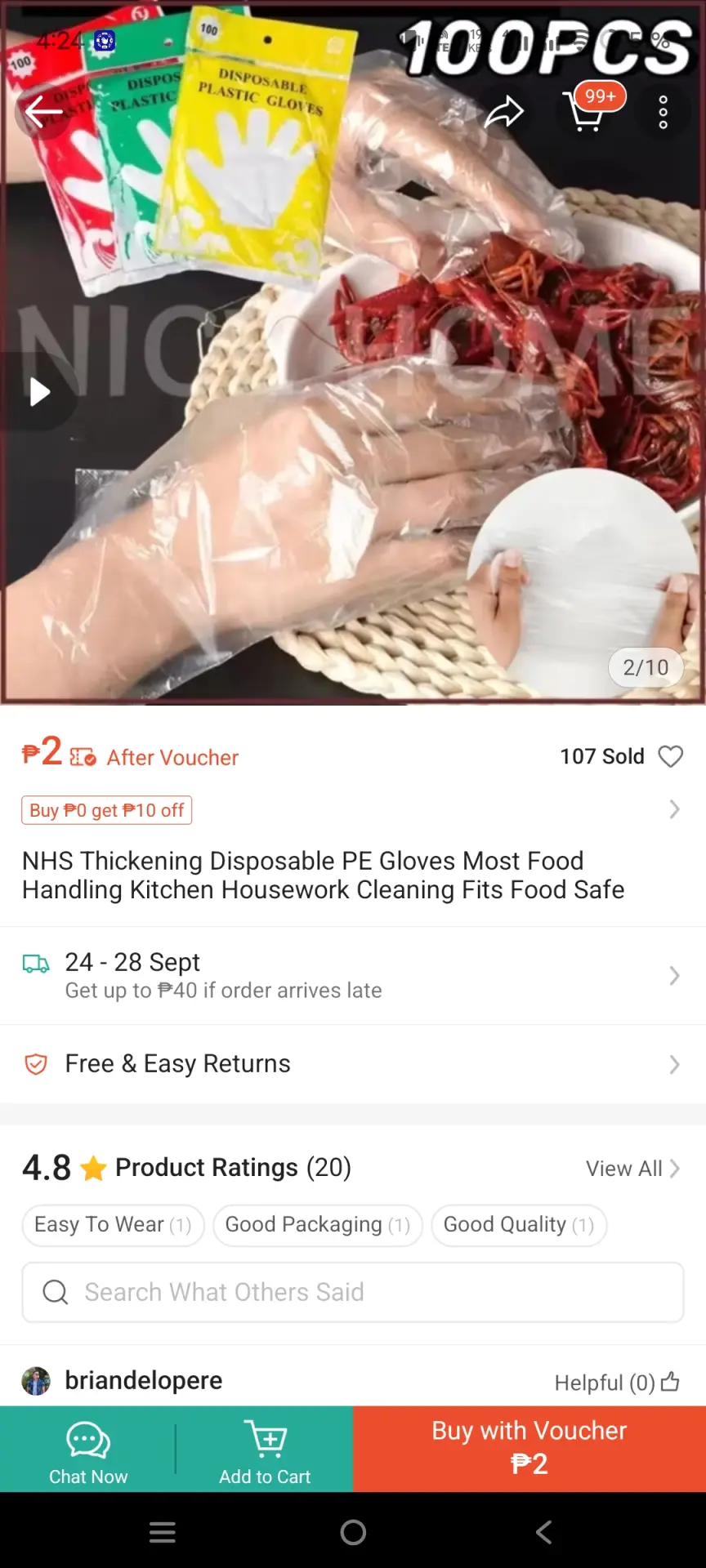This screenshot has height=1568, width=706.
Task: Open the Buy ₱0 get ₱10 off voucher
Action: point(107,810)
